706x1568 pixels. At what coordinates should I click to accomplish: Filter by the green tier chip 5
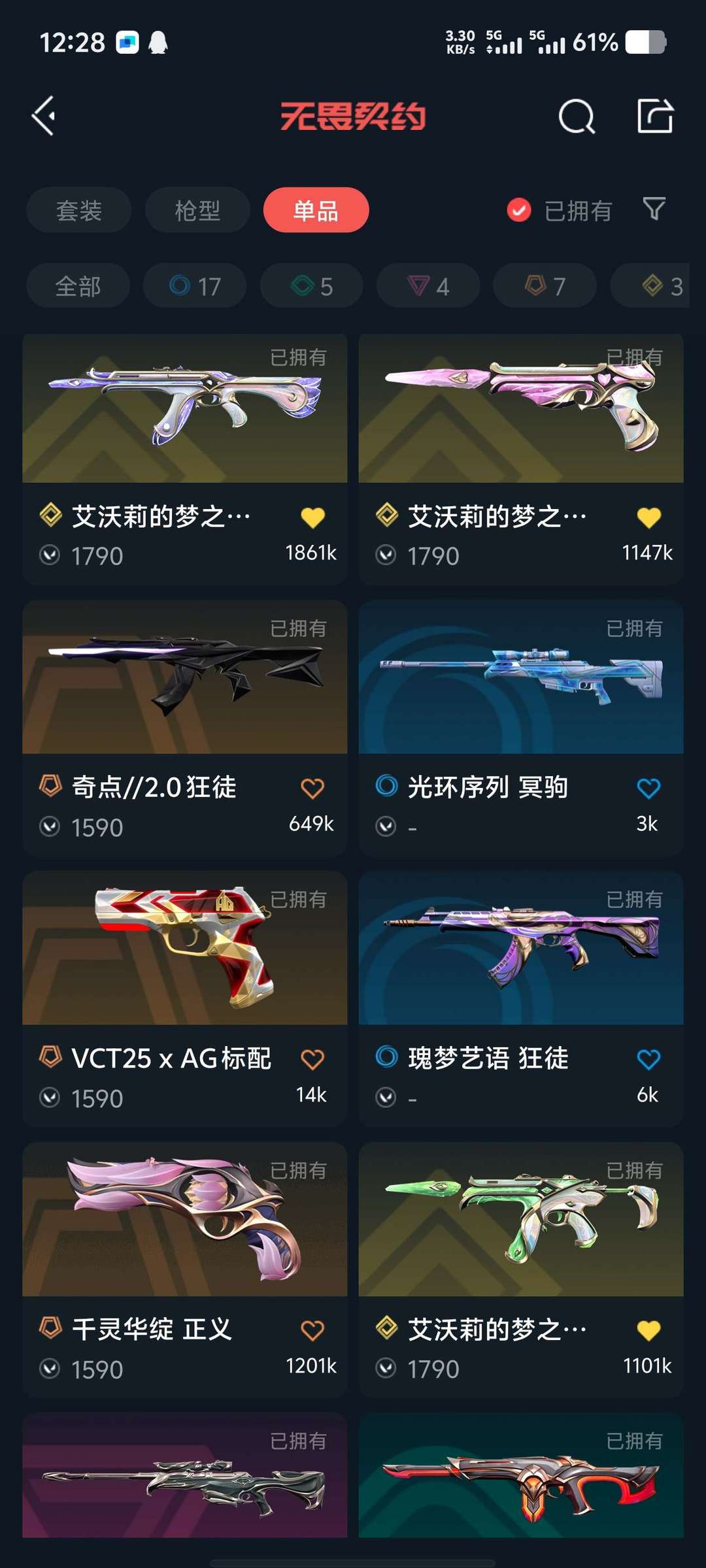tap(312, 286)
